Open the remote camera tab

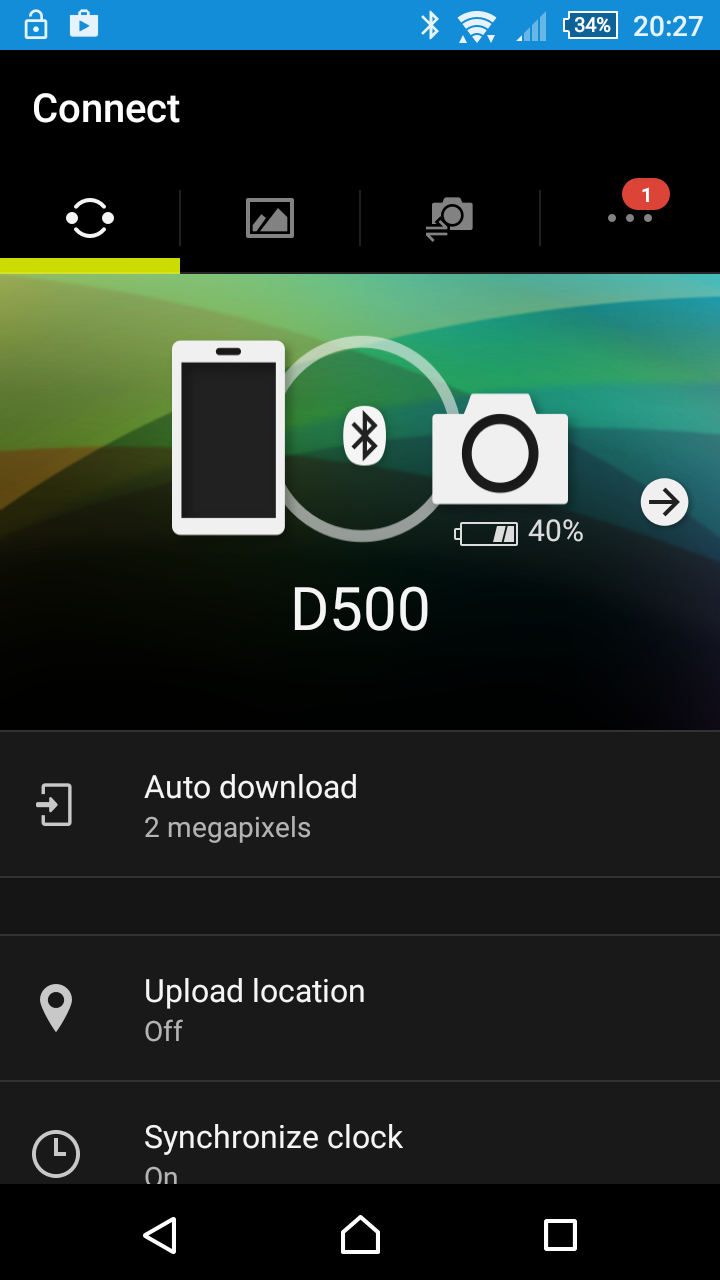point(450,218)
